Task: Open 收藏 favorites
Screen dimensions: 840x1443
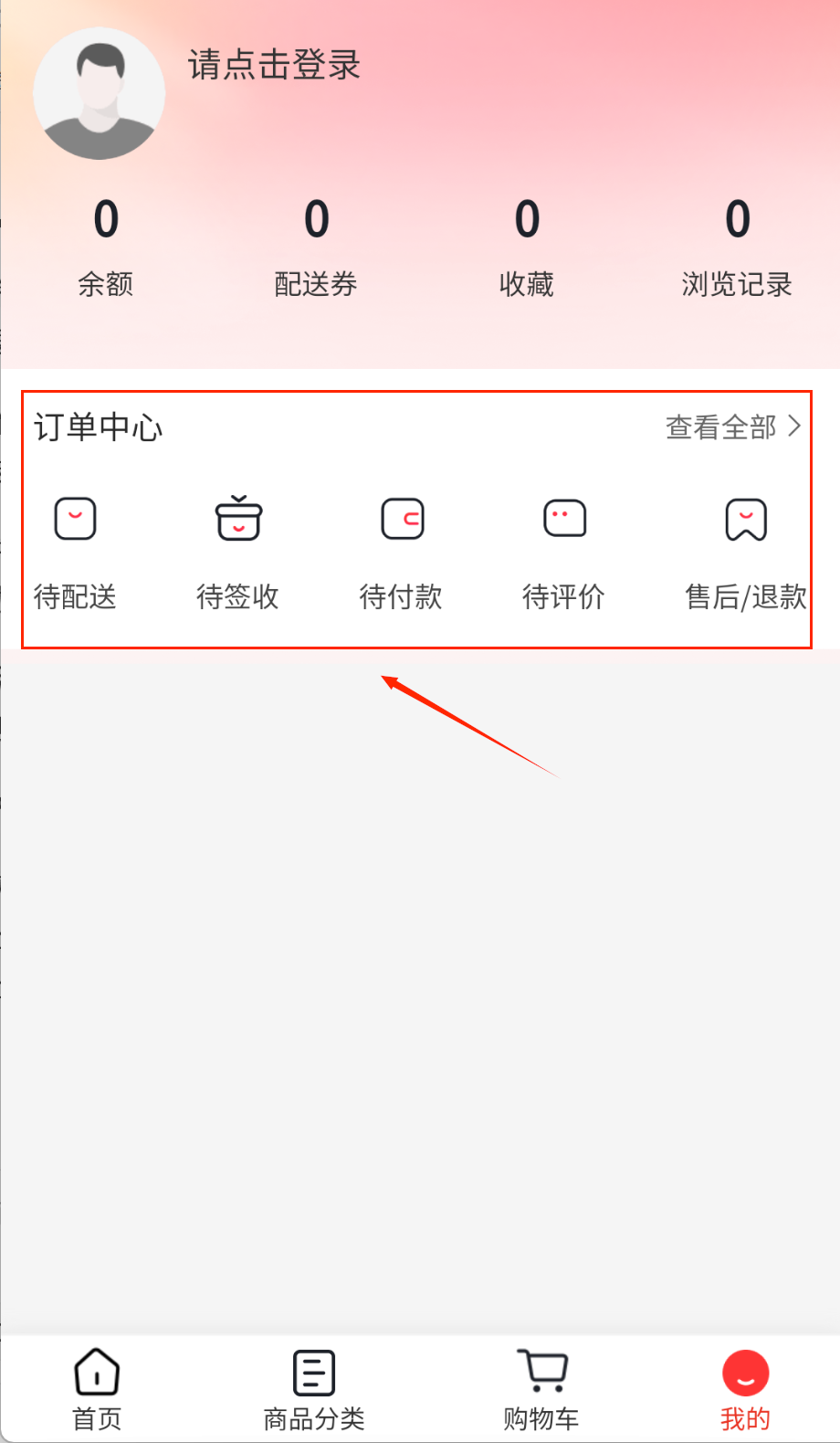Action: [x=527, y=247]
